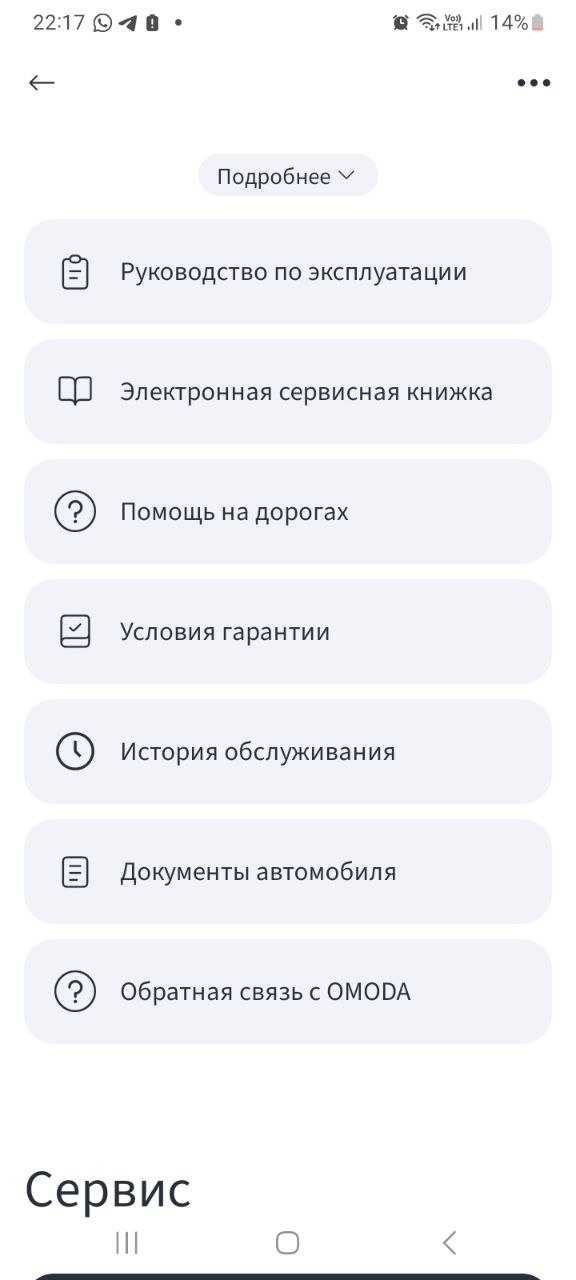Open Руководство по эксплуатации
This screenshot has width=576, height=1280.
[x=288, y=272]
